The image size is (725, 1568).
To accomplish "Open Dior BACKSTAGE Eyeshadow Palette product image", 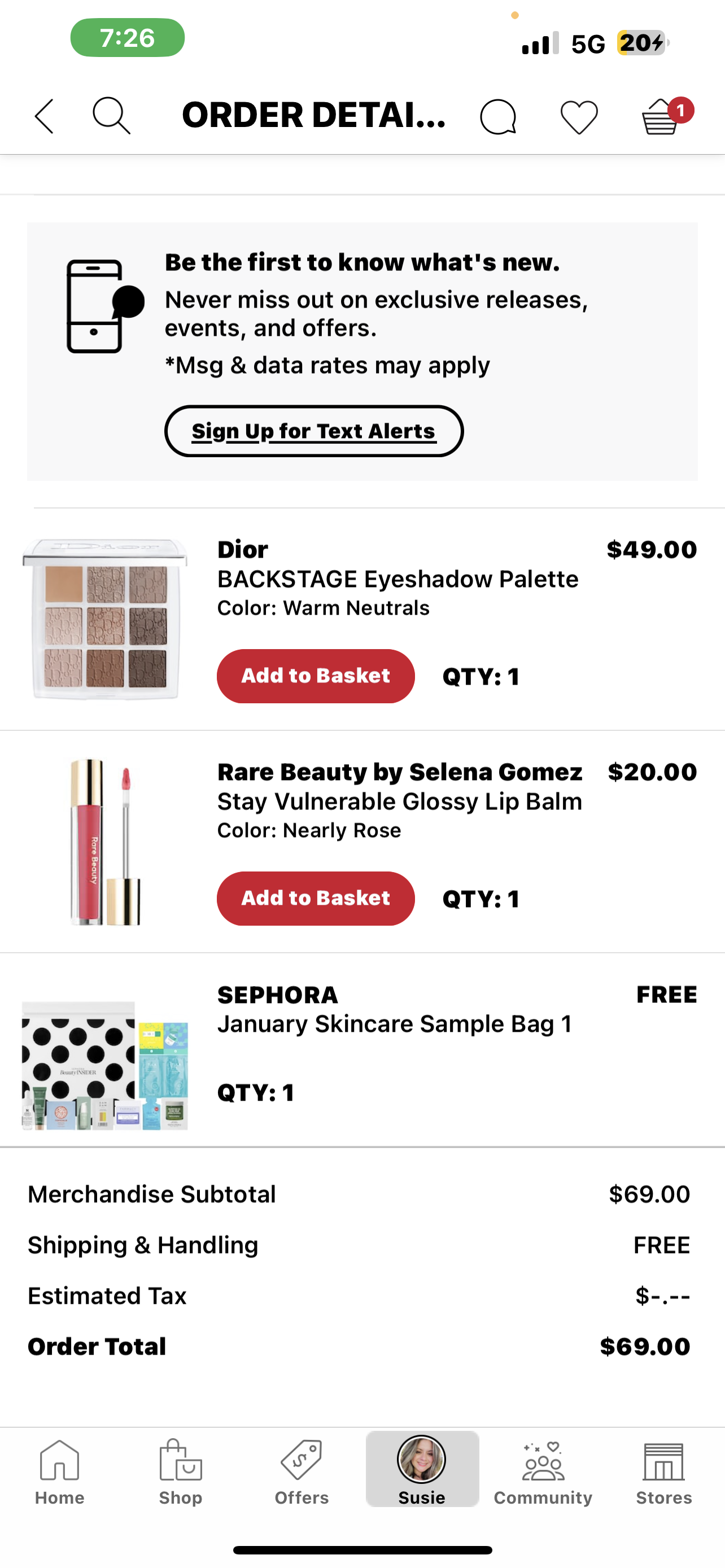I will [x=104, y=619].
